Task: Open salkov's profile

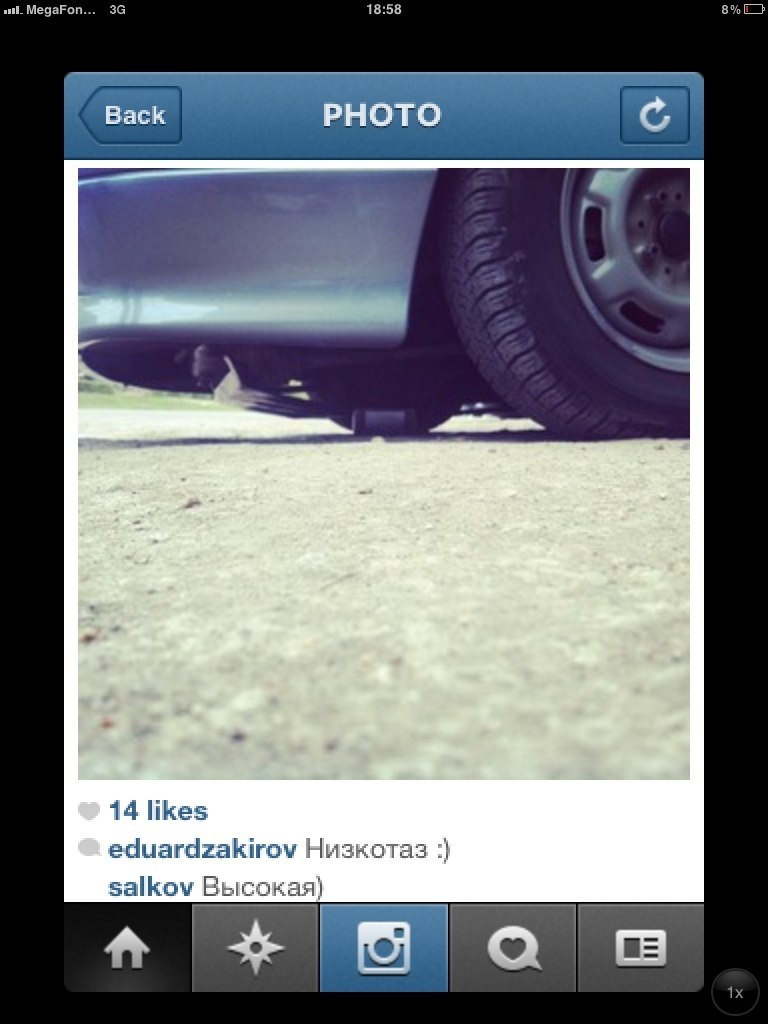Action: pos(150,887)
